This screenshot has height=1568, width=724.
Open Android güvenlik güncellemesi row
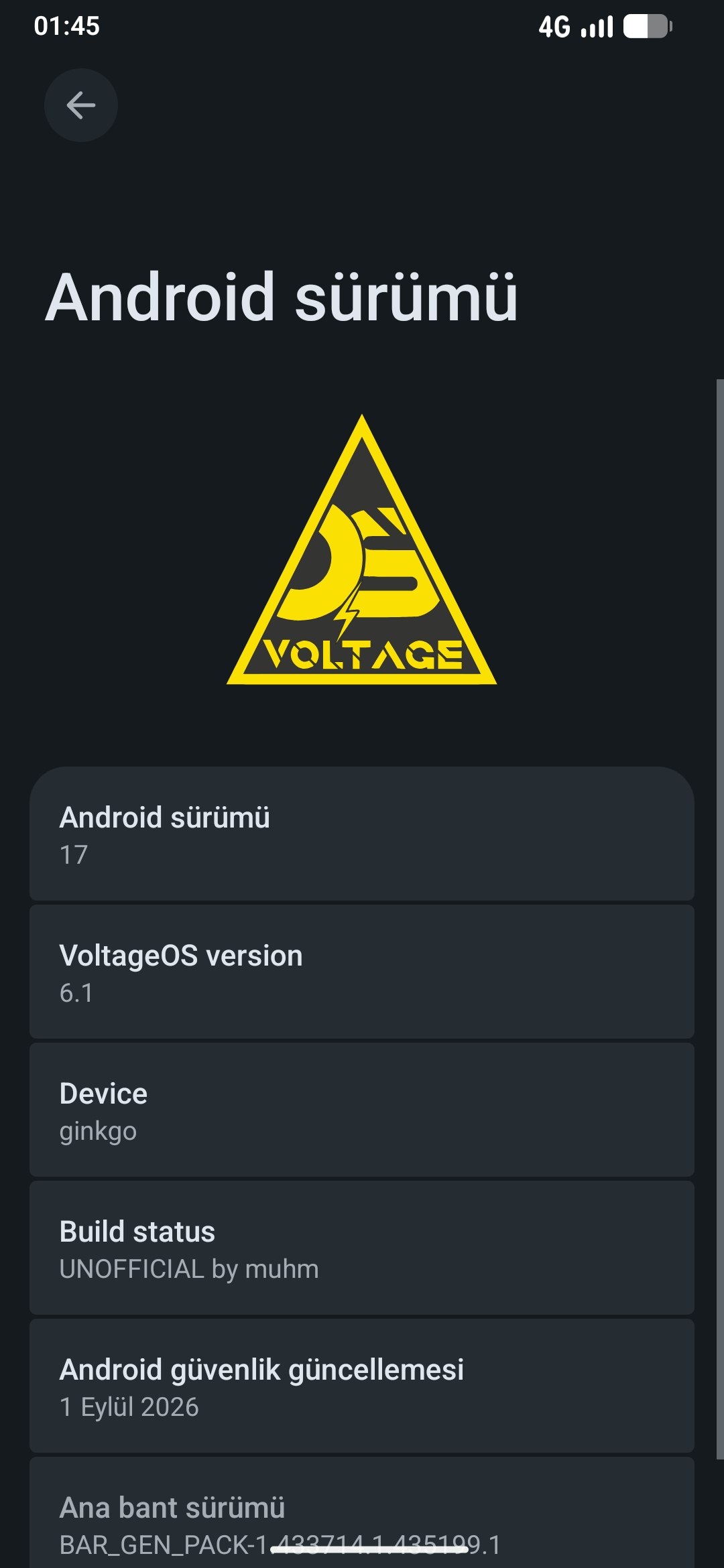click(362, 1386)
